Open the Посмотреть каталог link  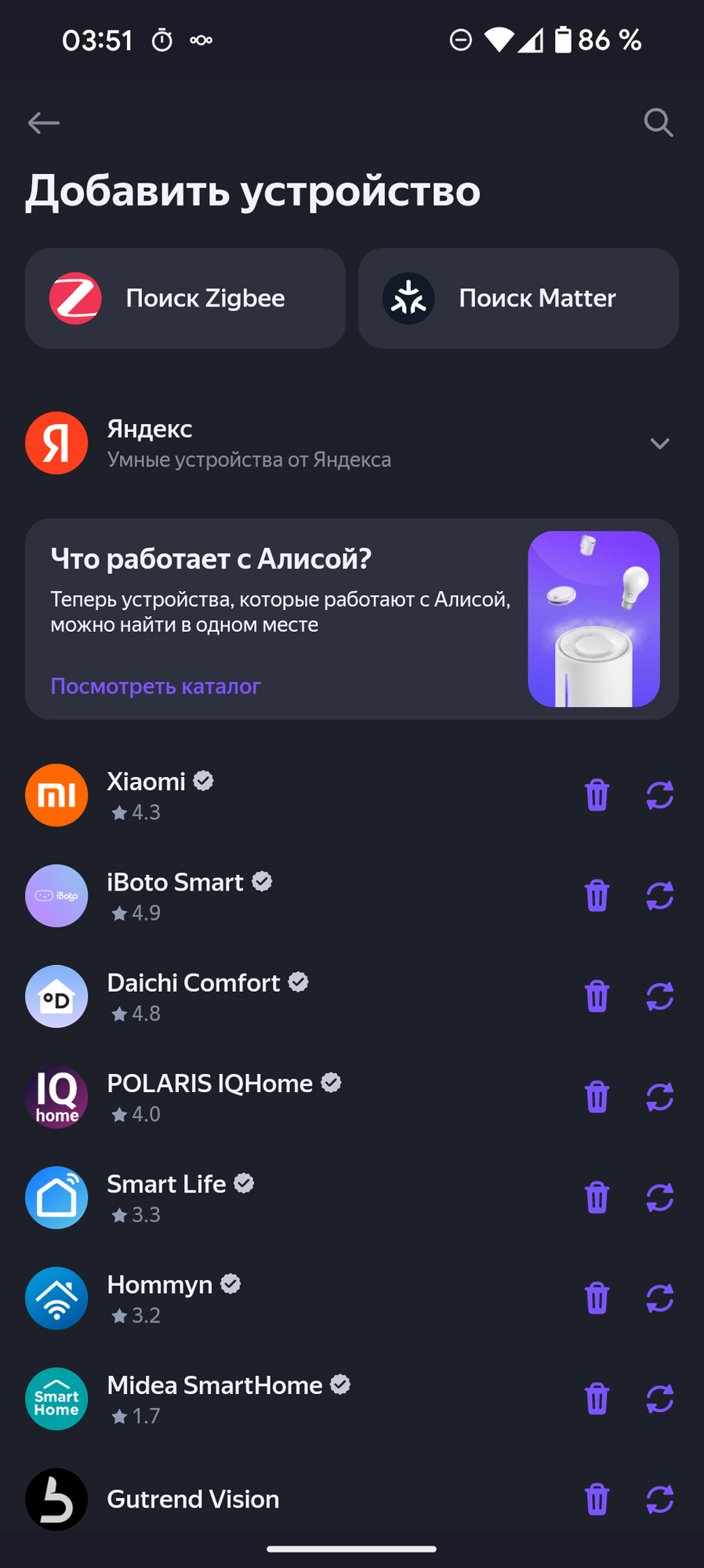point(155,686)
